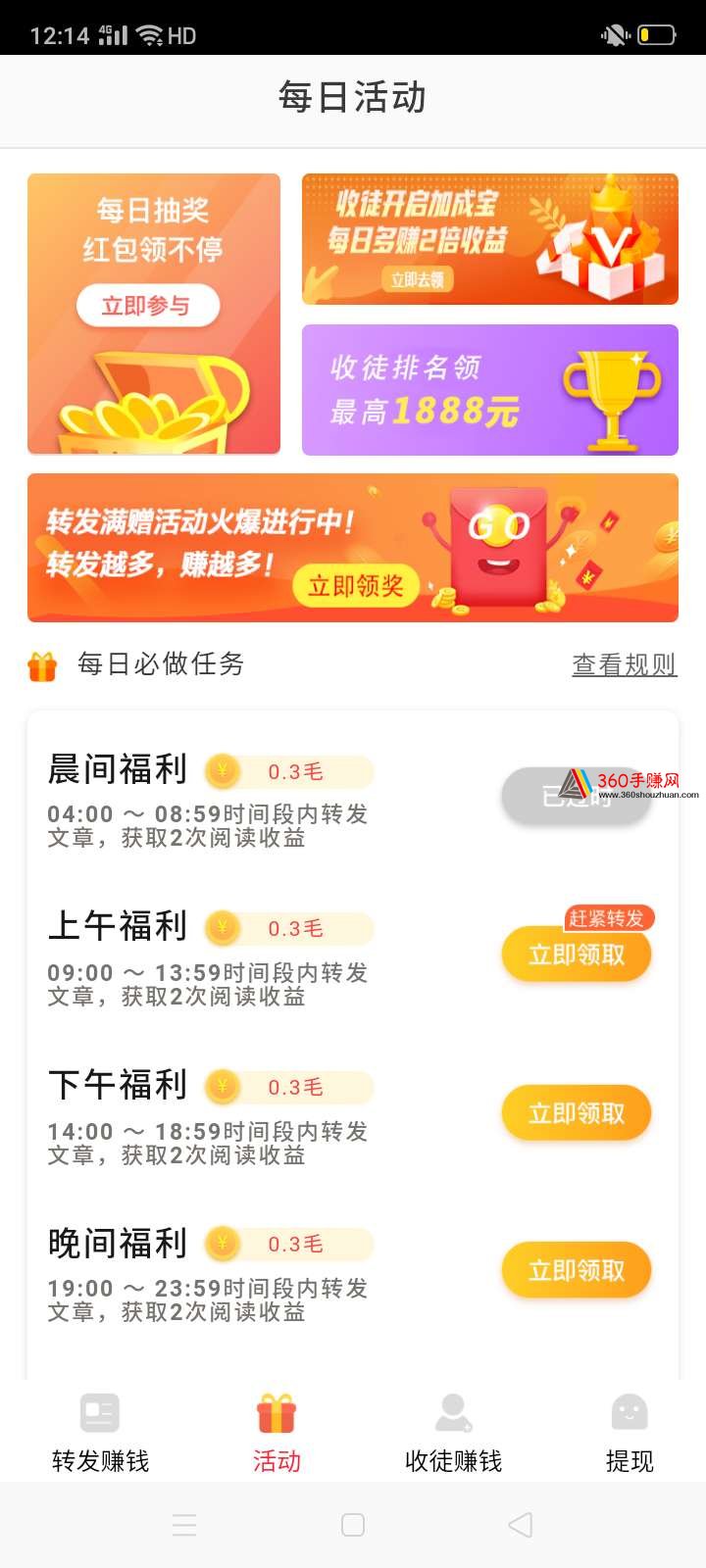Claim the 上午福利 reward
The width and height of the screenshot is (706, 1568).
point(577,955)
